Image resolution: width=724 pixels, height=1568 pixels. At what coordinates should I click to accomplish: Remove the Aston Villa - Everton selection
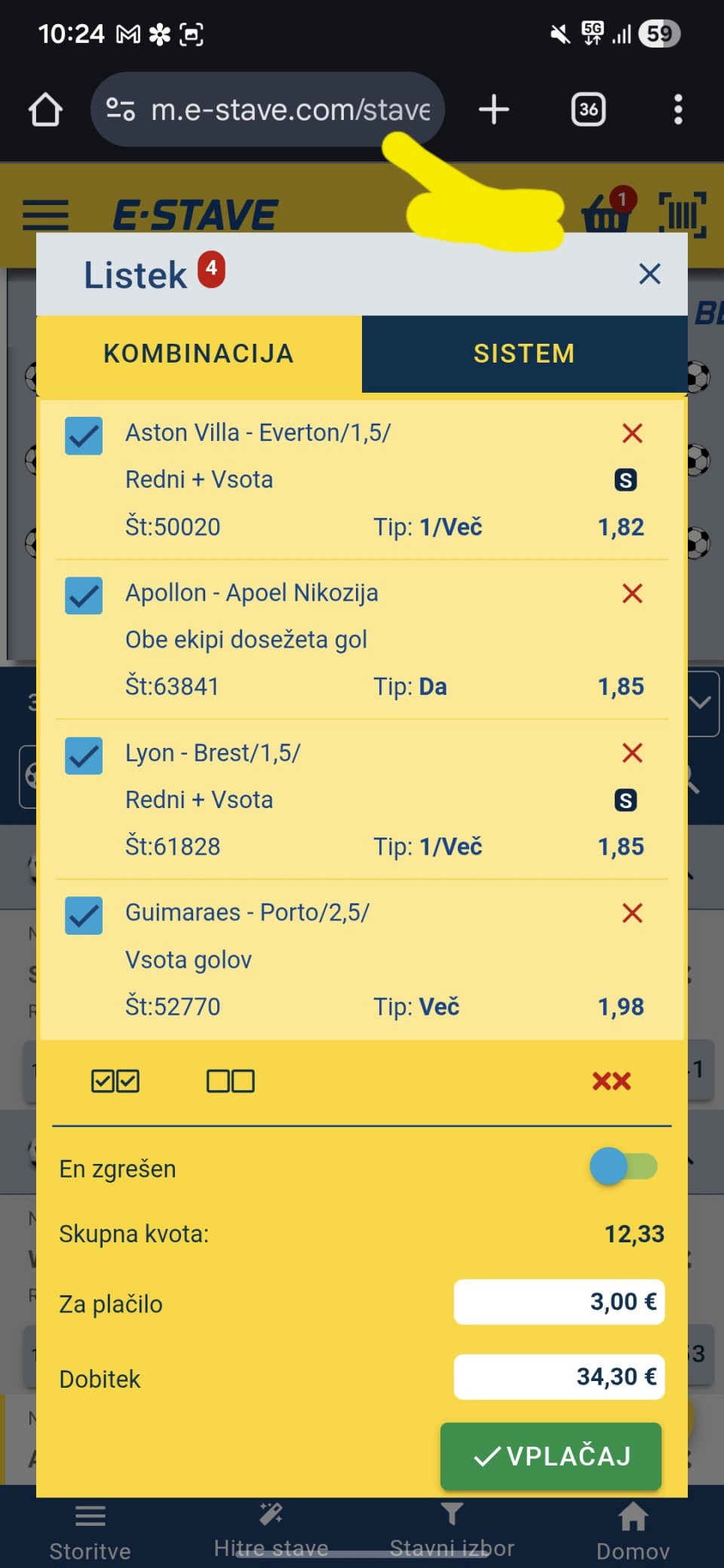632,433
